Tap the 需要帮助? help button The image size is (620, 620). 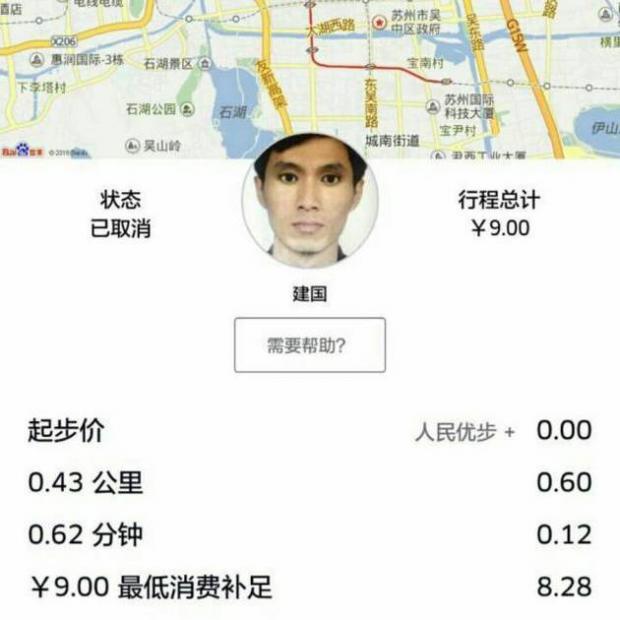click(x=309, y=345)
